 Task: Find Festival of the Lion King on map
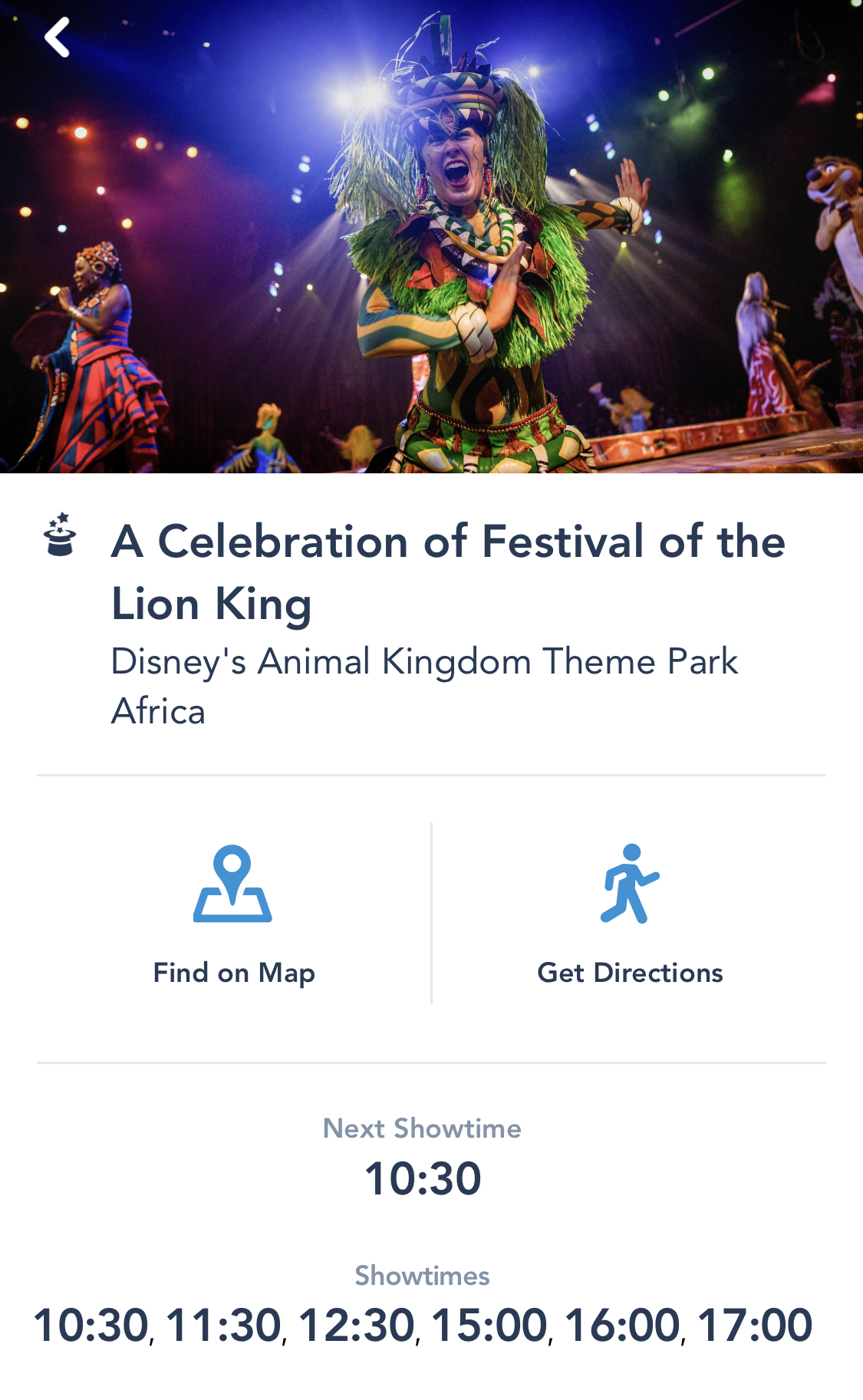click(x=233, y=914)
